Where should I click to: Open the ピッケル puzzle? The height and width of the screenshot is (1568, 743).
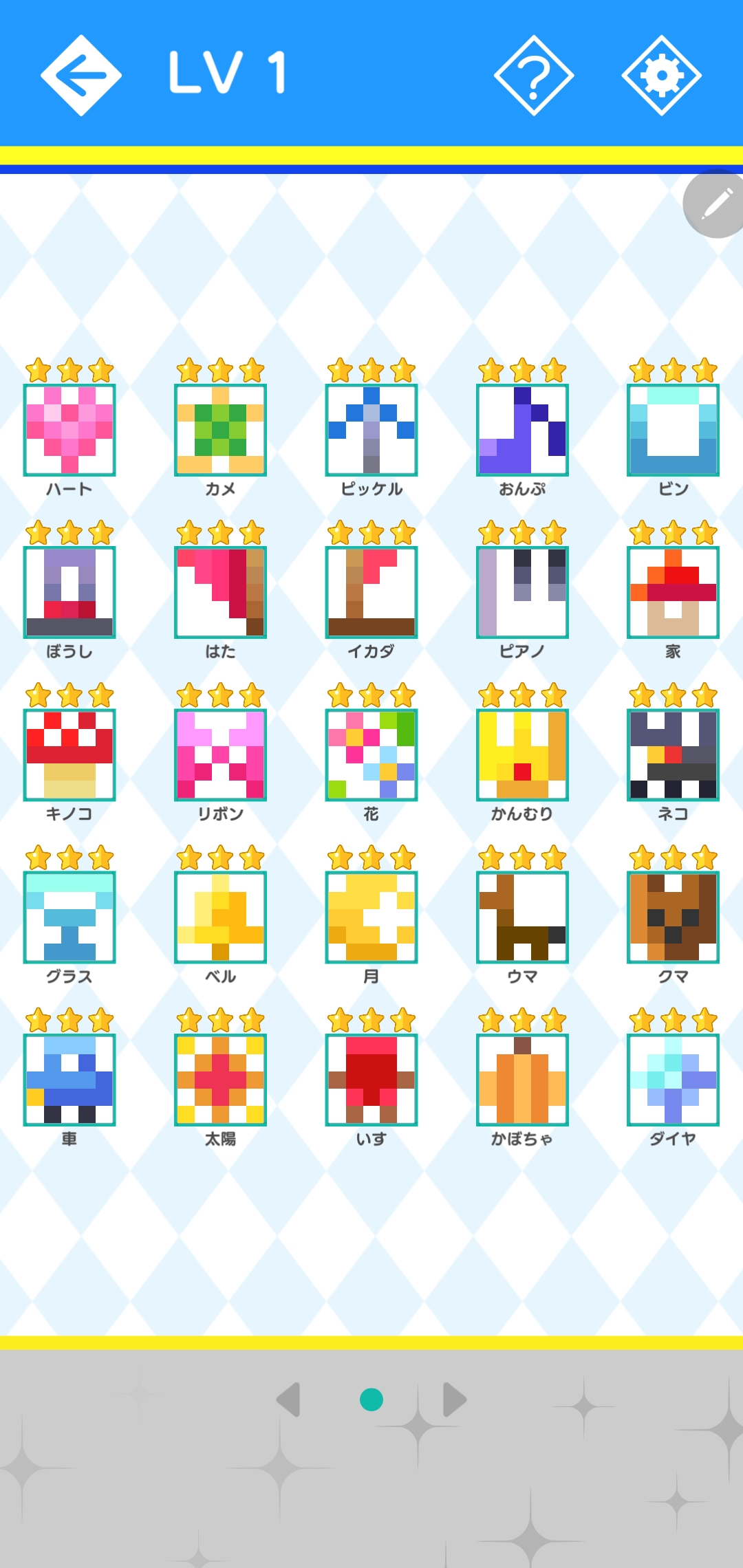coord(371,430)
